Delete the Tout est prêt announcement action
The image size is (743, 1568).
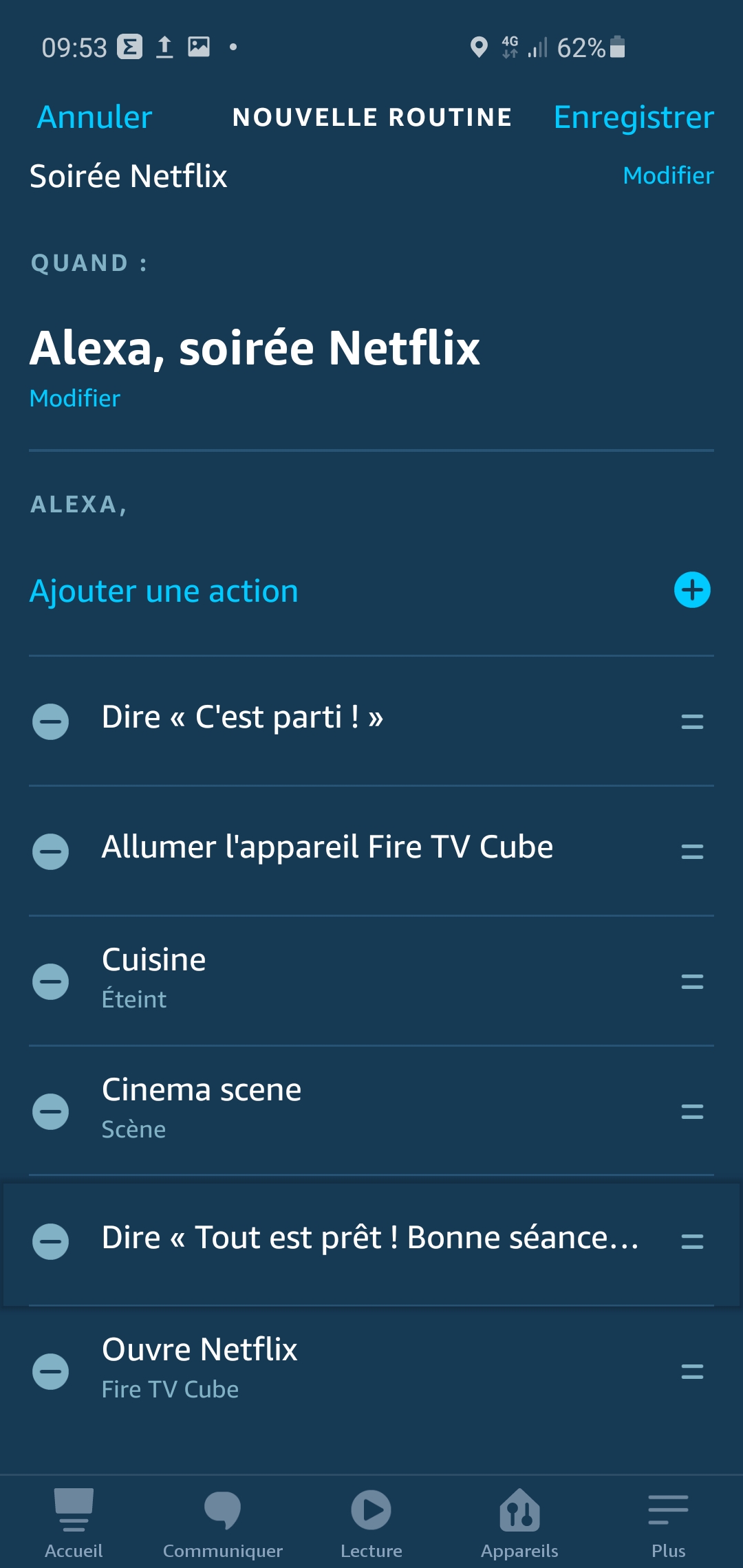(51, 1241)
